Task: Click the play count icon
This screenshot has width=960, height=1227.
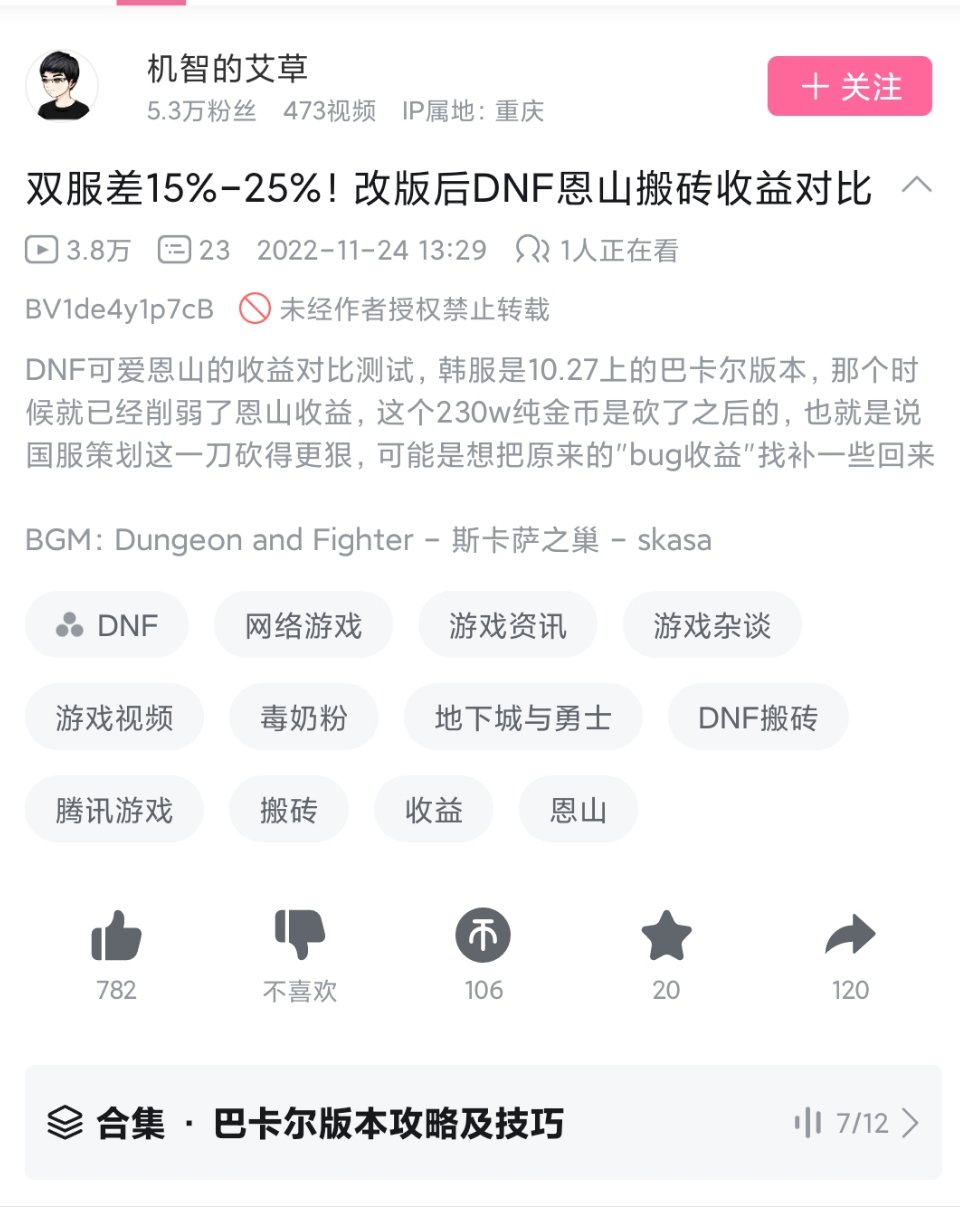Action: [x=41, y=250]
